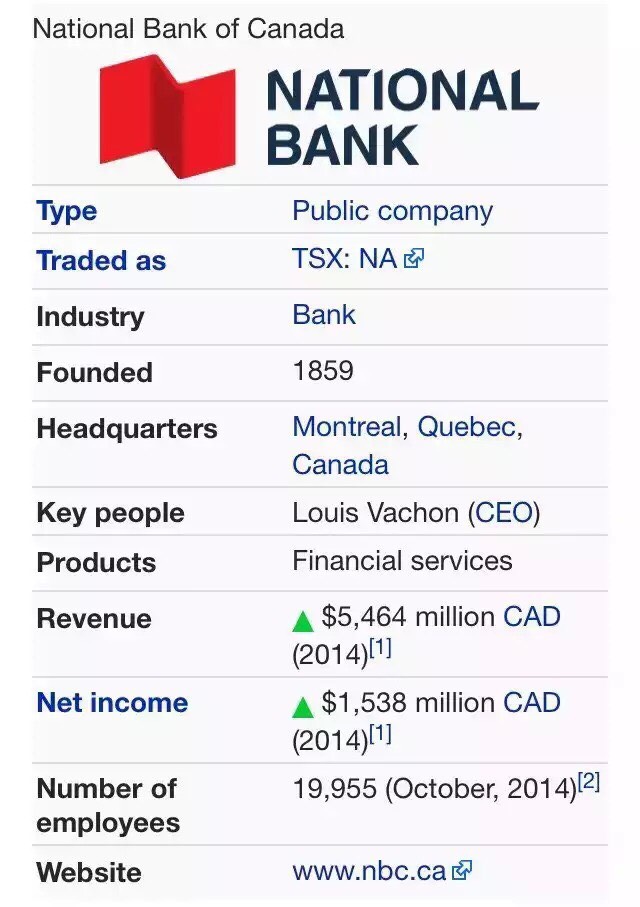Open the Bank industry link
640x907 pixels.
(324, 315)
